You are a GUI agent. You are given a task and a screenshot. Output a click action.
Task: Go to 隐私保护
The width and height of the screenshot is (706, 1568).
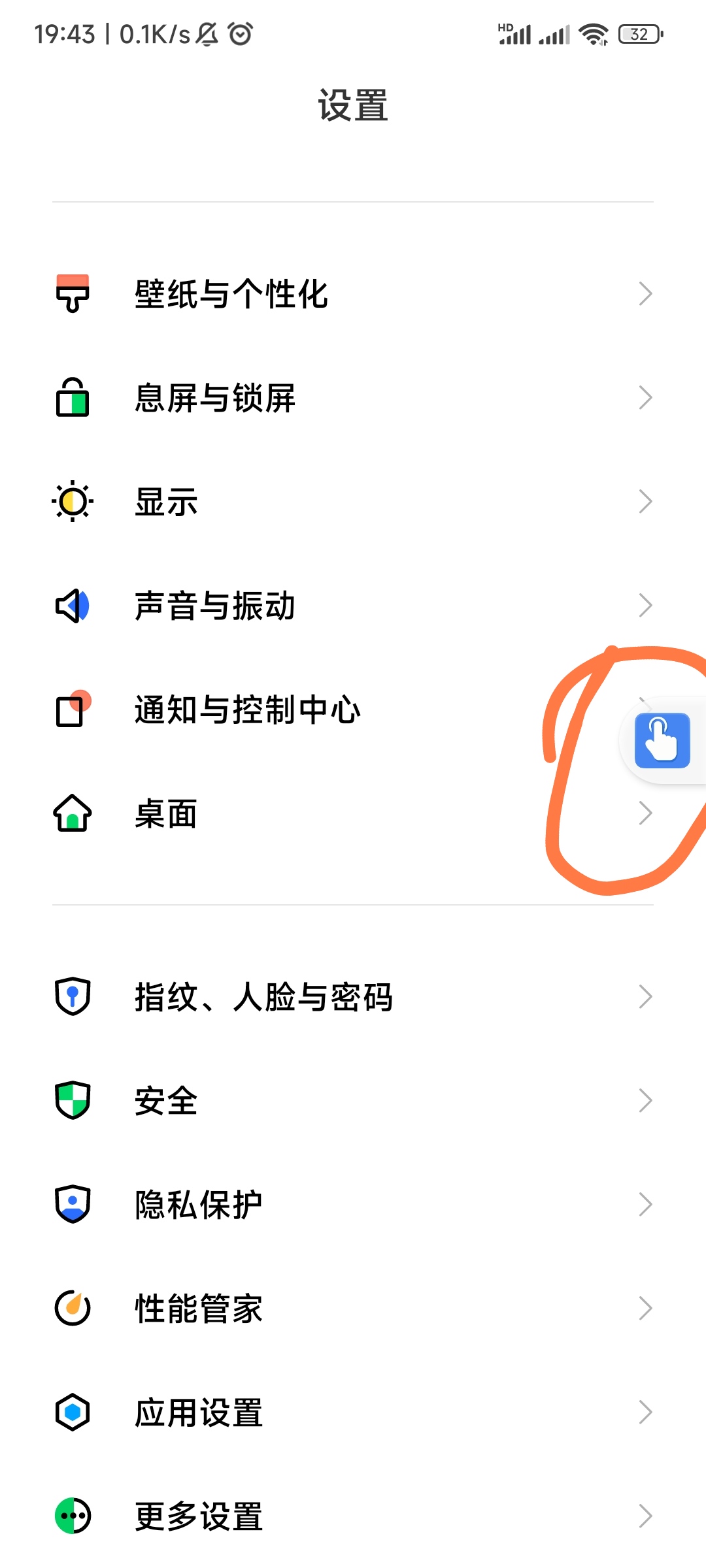[353, 1205]
